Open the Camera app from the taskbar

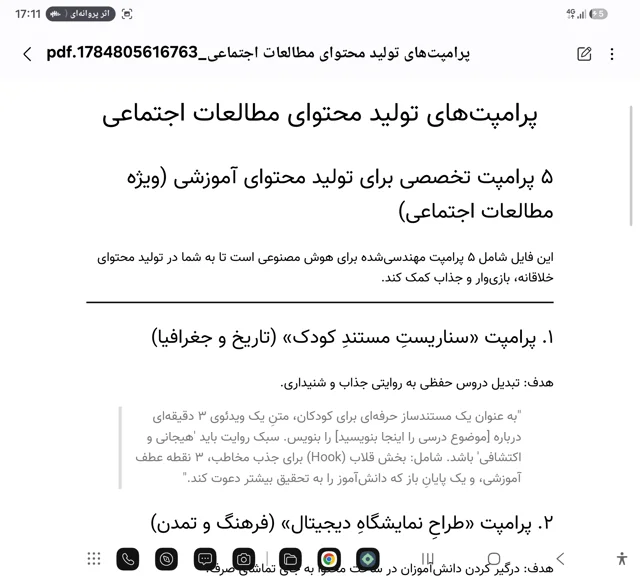point(244,559)
